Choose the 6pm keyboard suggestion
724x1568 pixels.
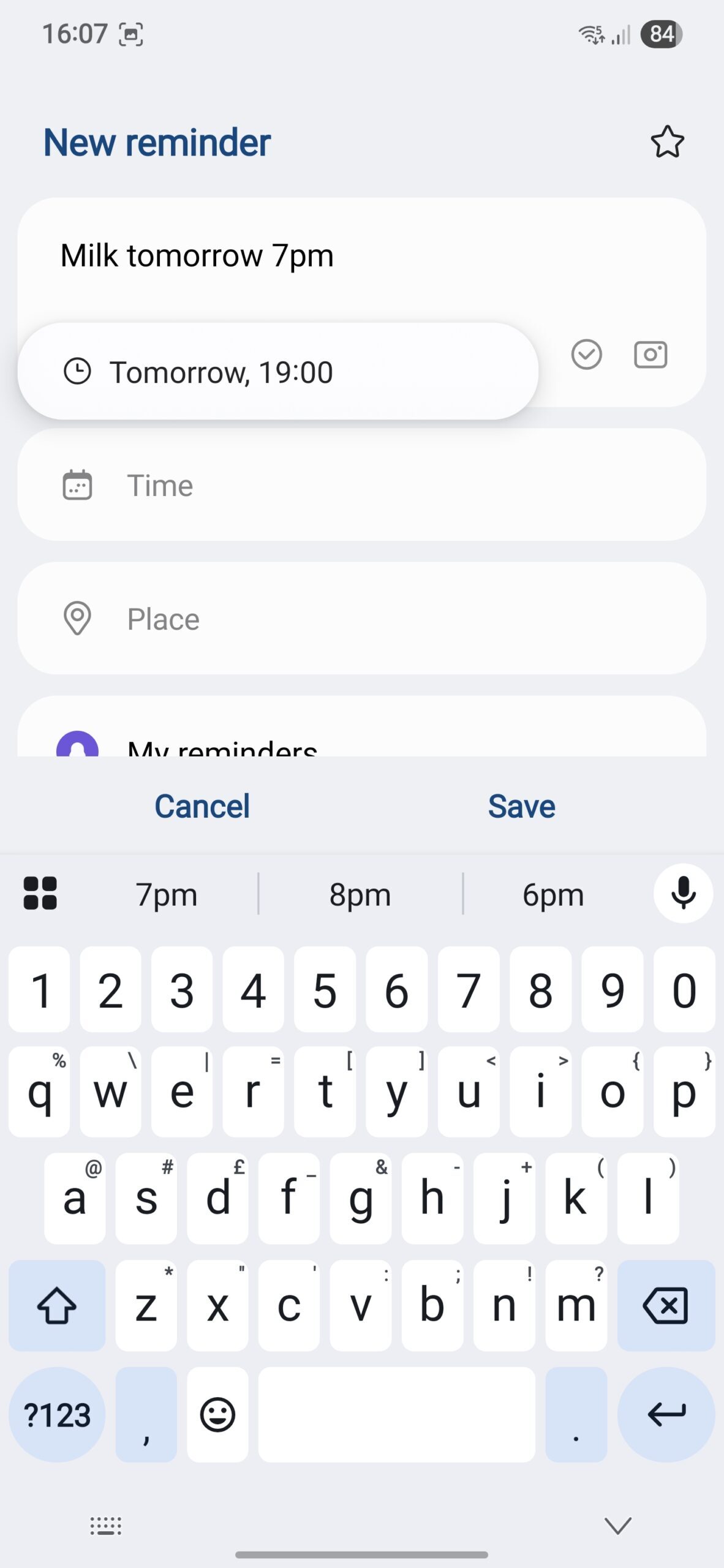(553, 895)
